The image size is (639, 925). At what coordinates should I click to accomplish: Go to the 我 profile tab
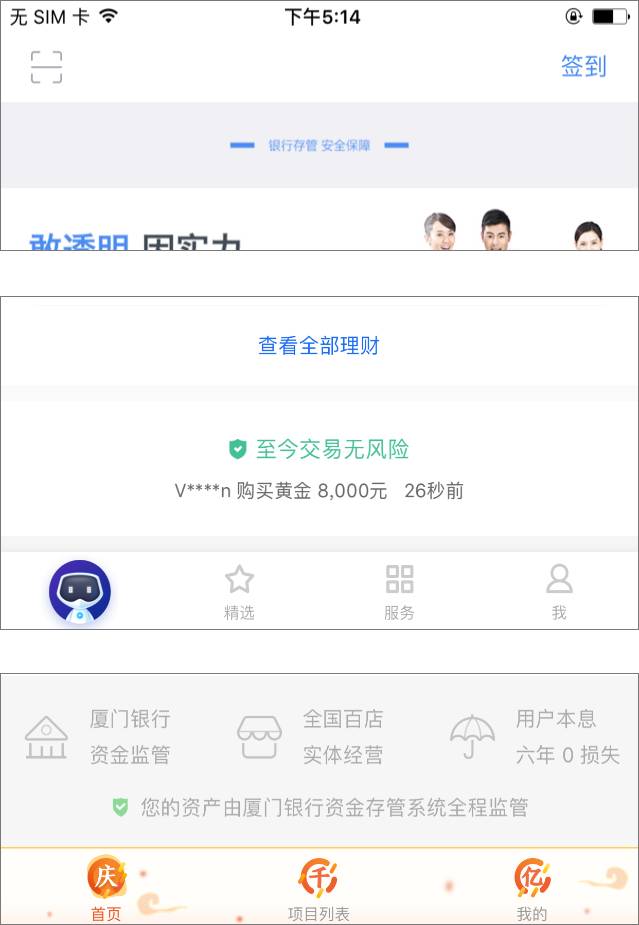coord(559,592)
